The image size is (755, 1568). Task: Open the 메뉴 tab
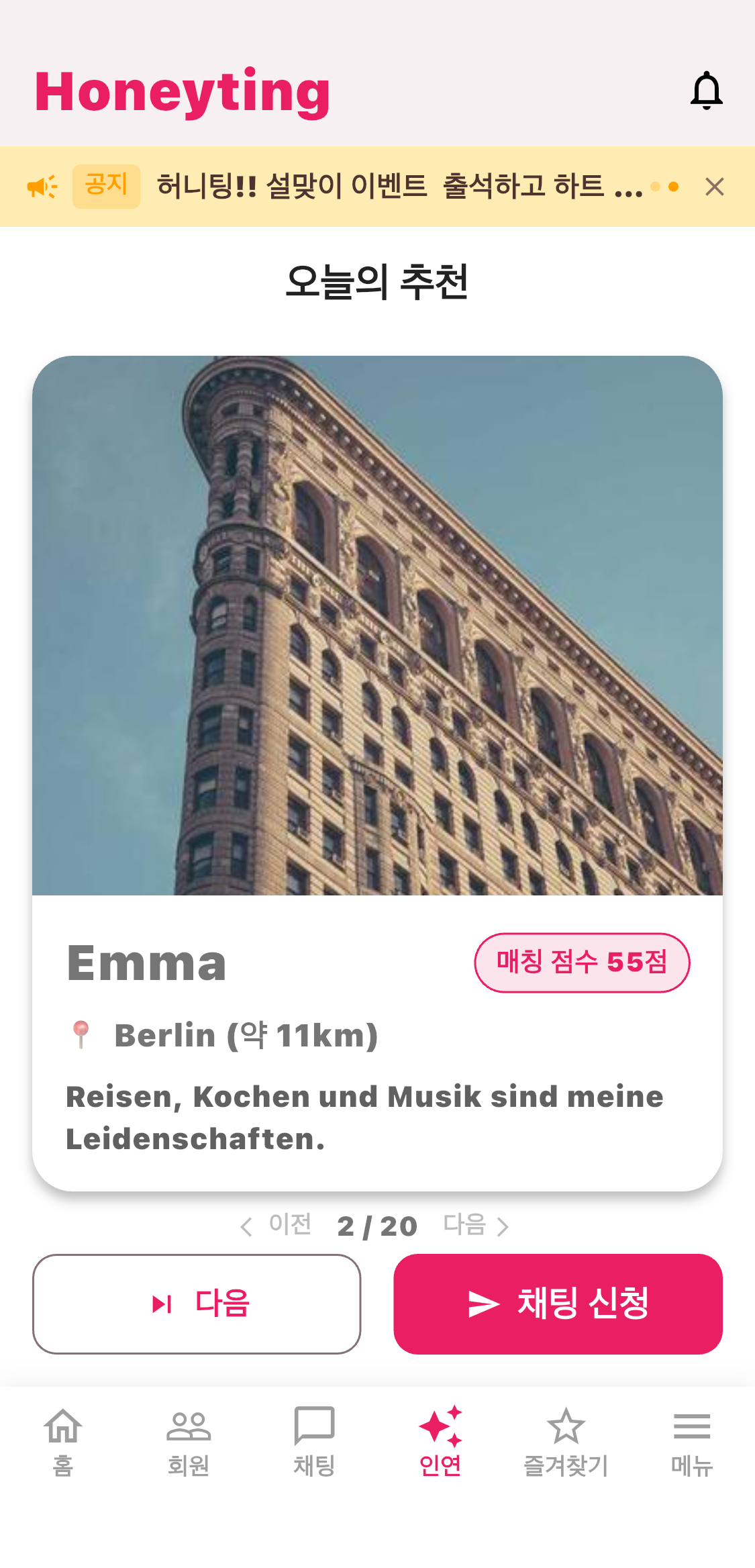[691, 1440]
